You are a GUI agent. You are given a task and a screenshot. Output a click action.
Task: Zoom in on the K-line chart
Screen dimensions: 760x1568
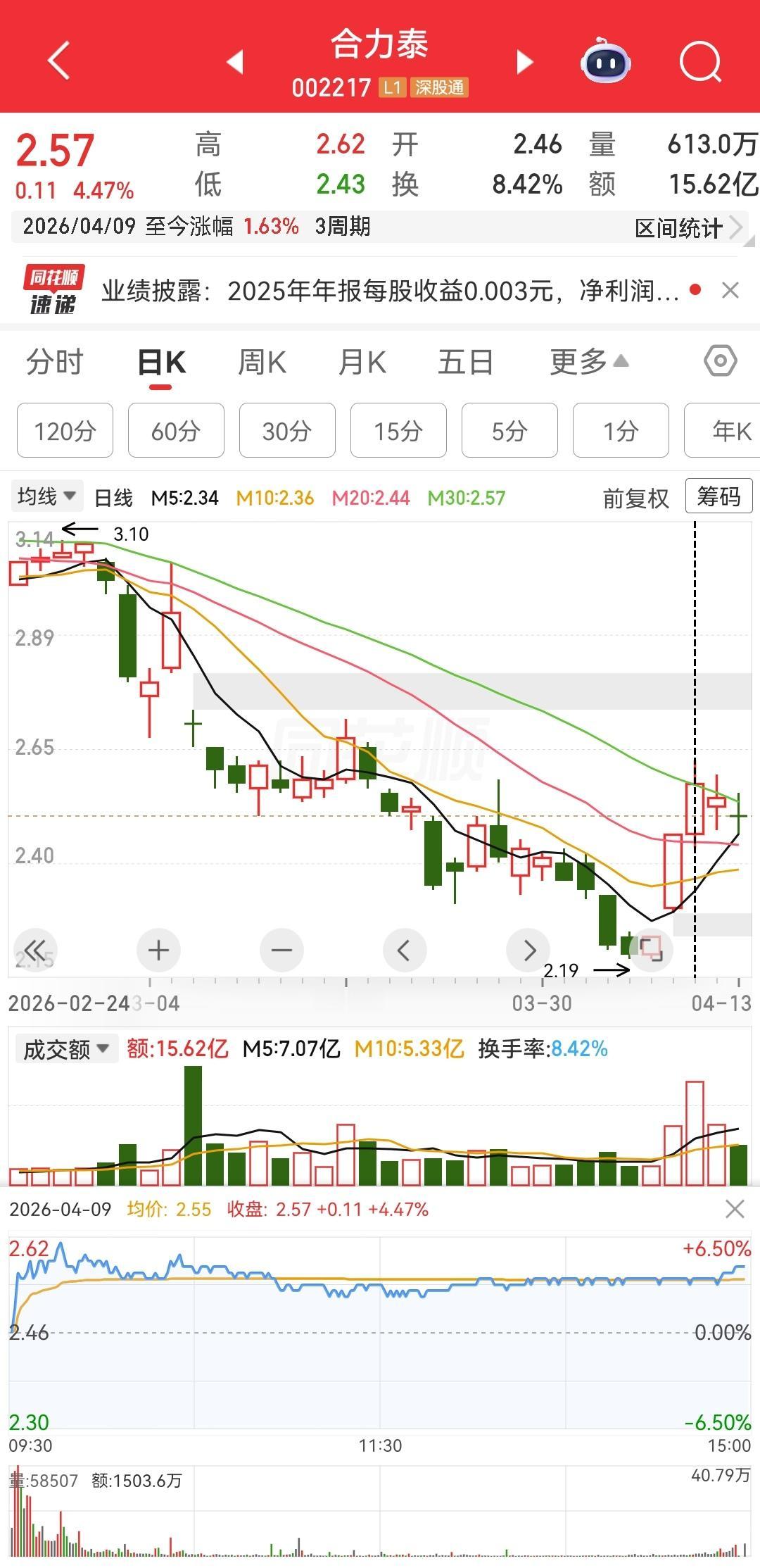(x=158, y=949)
